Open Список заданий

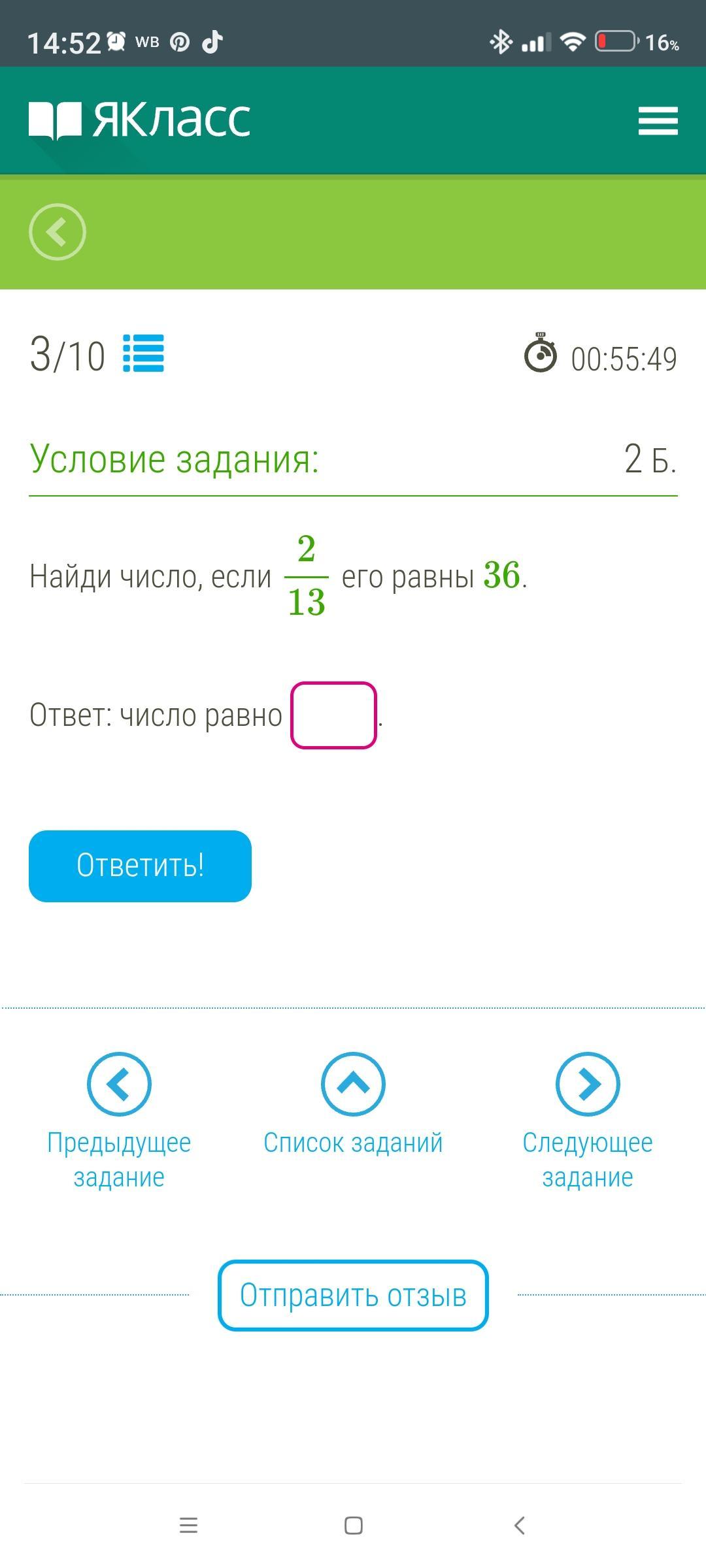coord(353,1105)
